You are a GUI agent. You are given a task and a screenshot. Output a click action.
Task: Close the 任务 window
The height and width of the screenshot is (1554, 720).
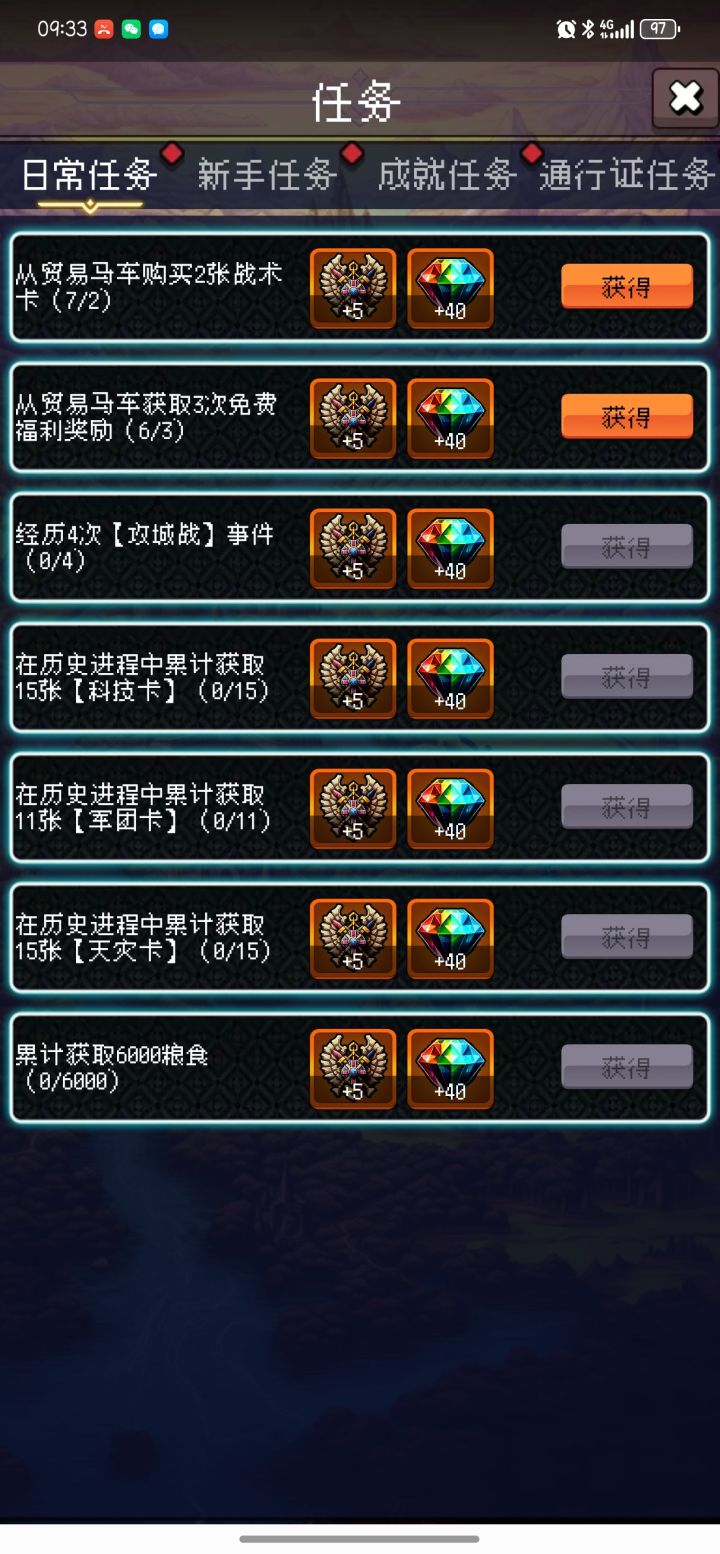click(684, 98)
